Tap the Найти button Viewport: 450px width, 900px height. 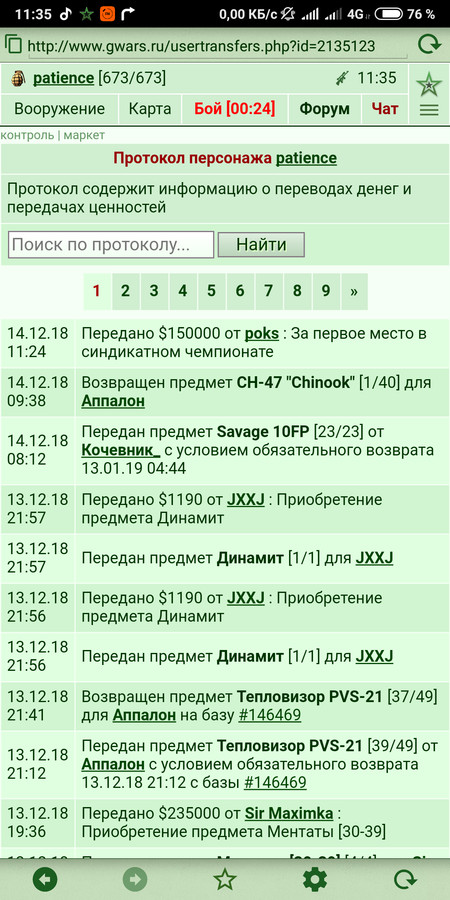pyautogui.click(x=261, y=245)
